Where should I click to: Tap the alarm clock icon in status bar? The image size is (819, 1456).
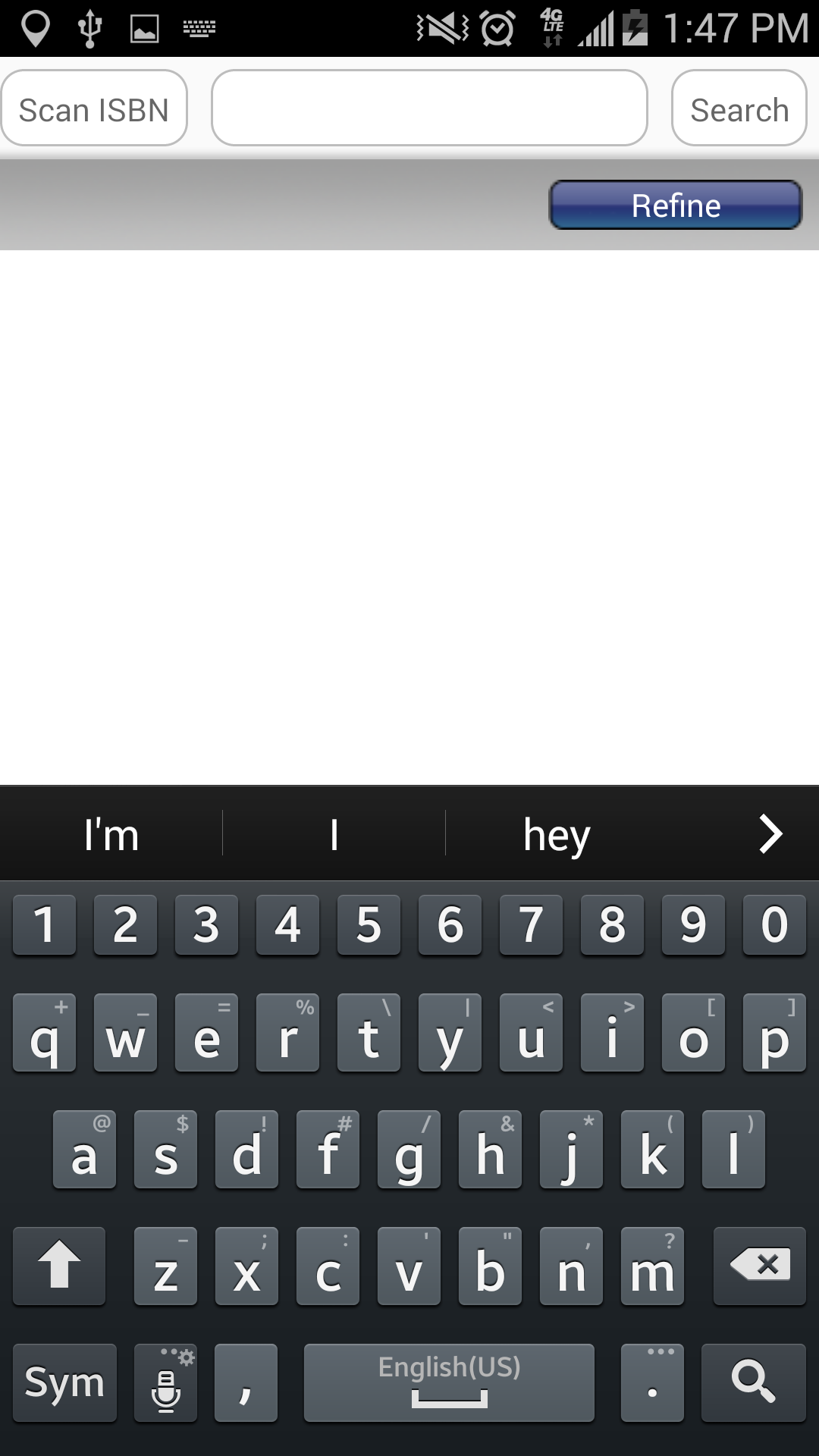[x=497, y=27]
